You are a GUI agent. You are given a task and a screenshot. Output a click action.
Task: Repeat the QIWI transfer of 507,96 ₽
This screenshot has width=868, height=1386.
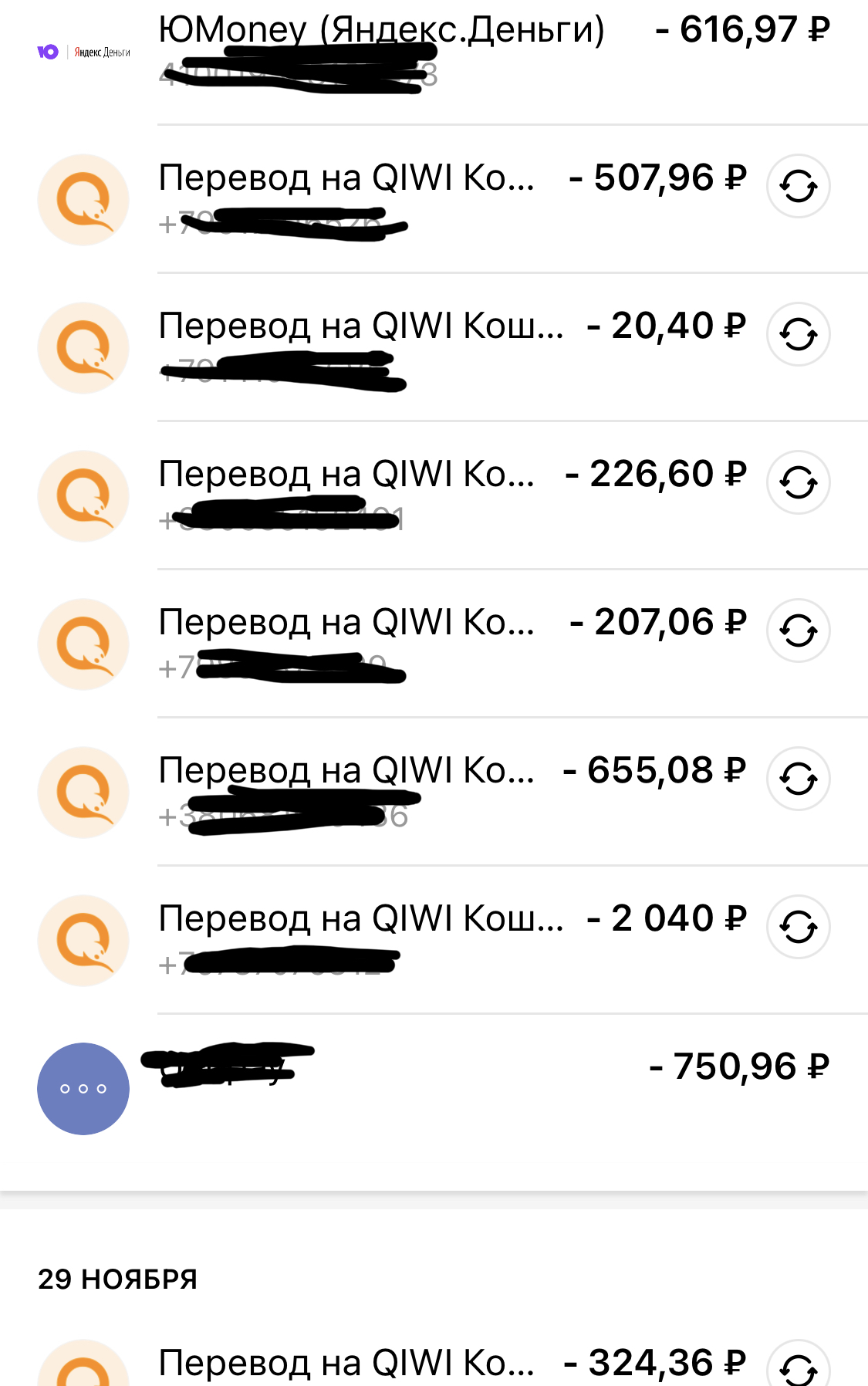[x=798, y=186]
